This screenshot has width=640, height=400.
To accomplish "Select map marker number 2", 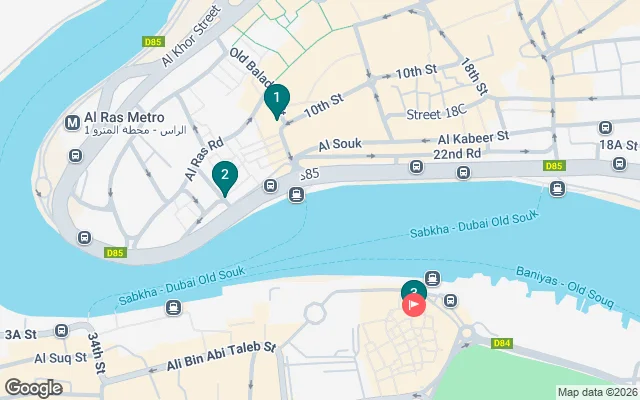I will pyautogui.click(x=225, y=177).
